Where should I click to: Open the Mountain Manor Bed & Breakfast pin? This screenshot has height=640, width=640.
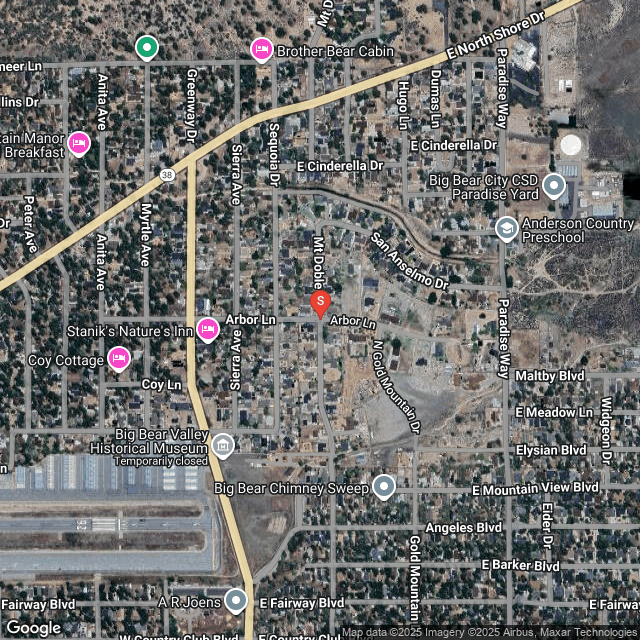pyautogui.click(x=79, y=143)
